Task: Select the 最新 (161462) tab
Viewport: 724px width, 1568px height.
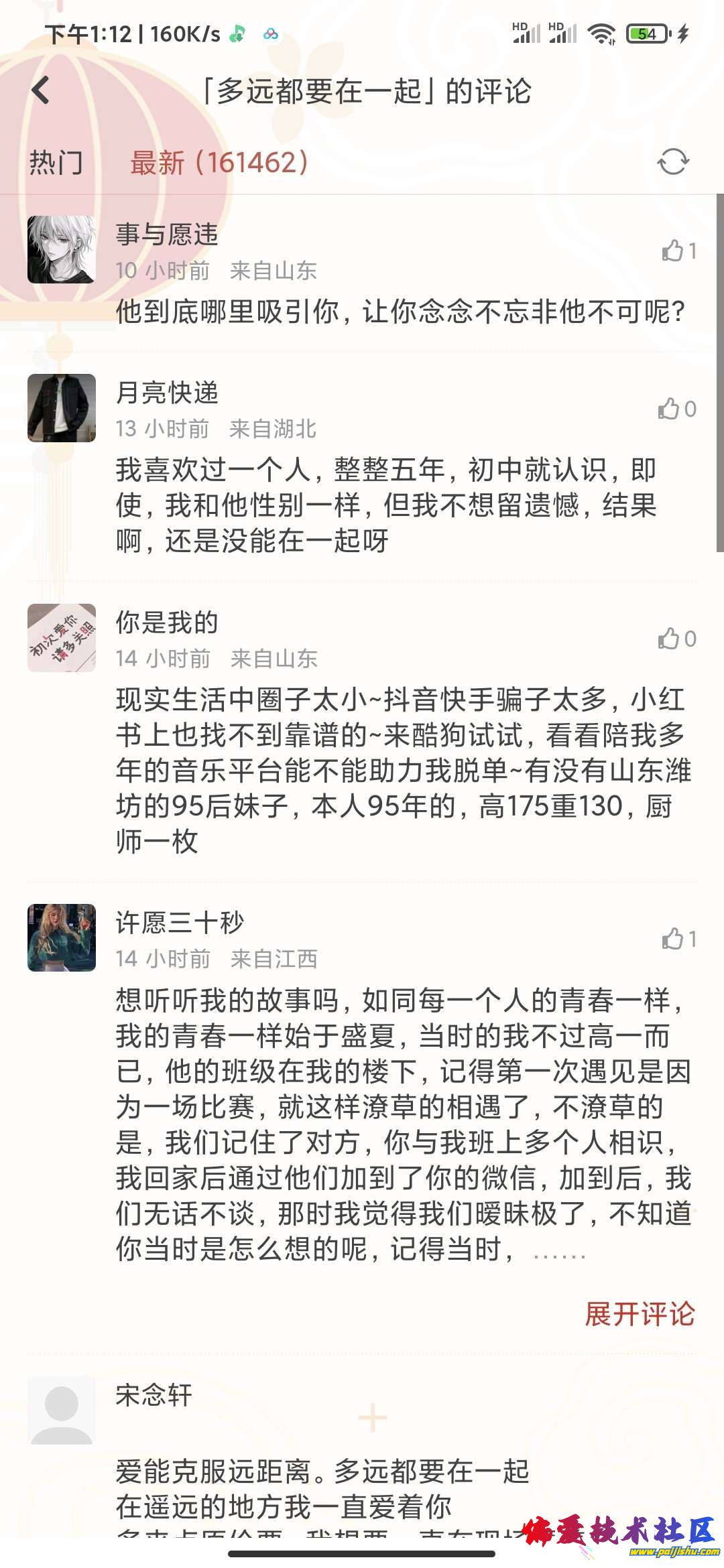Action: coord(219,162)
